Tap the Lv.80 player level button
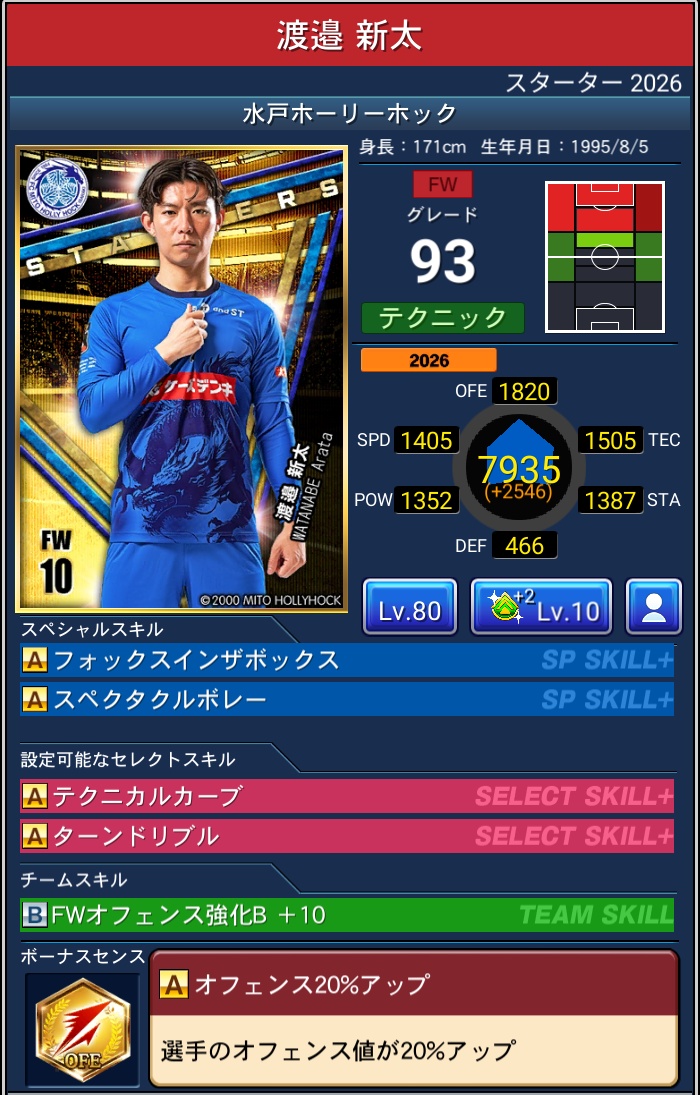Image resolution: width=700 pixels, height=1095 pixels. click(x=409, y=607)
